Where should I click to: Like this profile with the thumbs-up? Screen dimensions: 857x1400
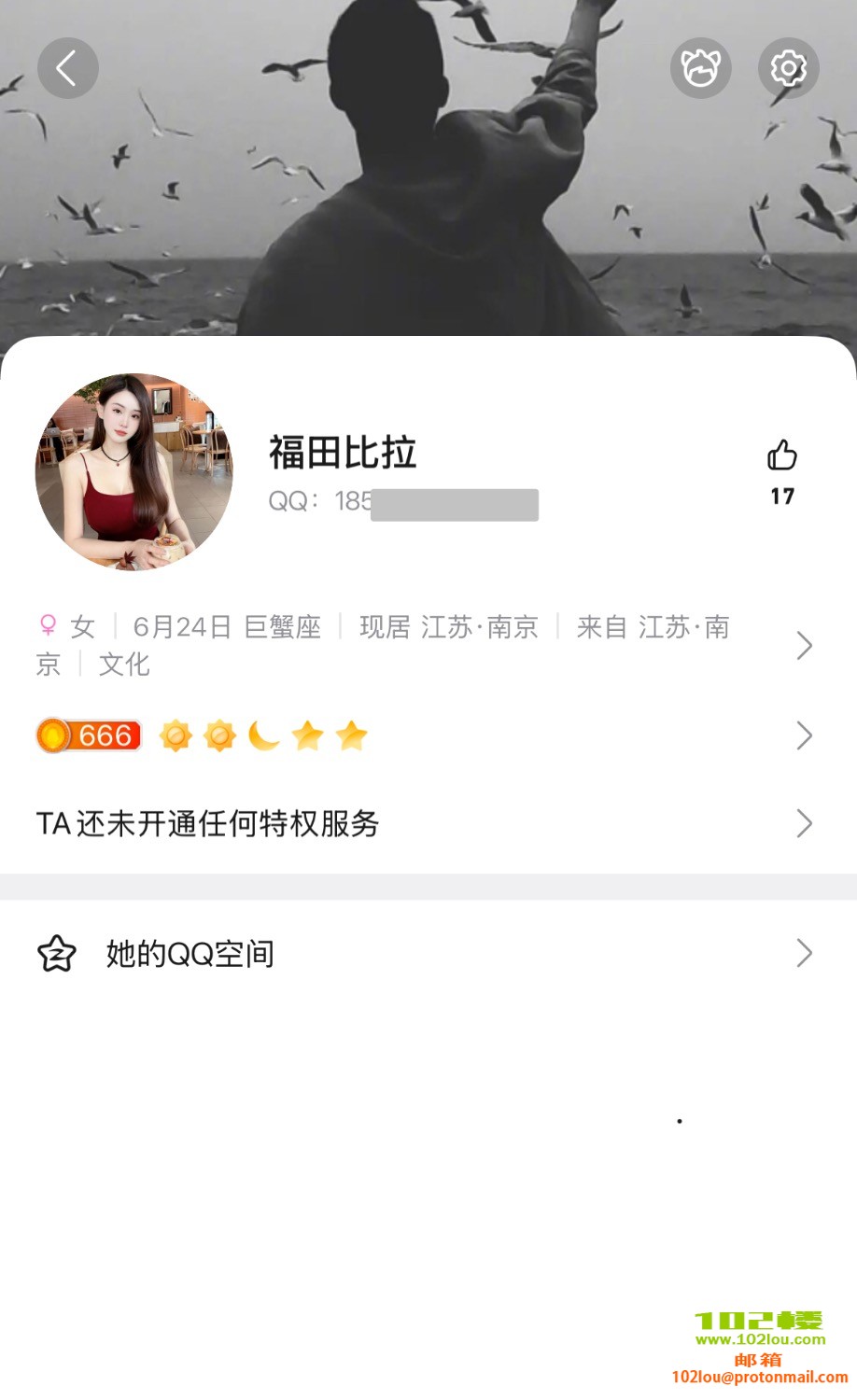pyautogui.click(x=782, y=456)
